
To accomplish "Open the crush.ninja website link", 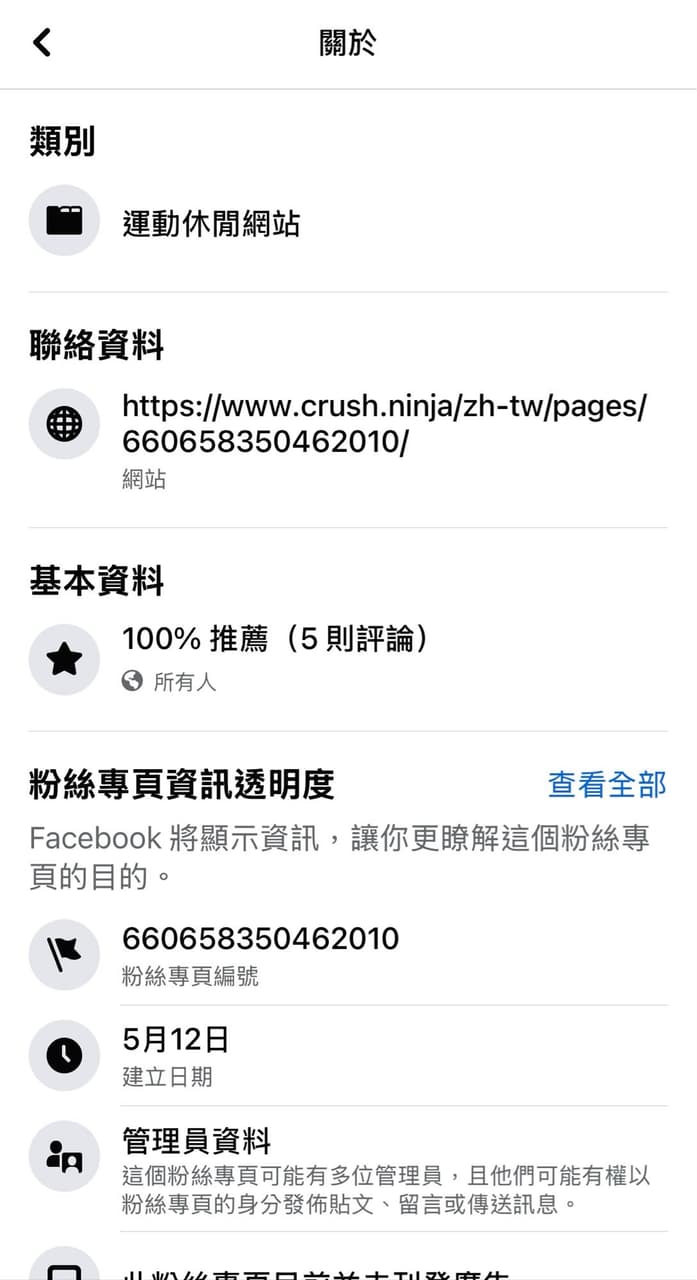I will pos(384,424).
